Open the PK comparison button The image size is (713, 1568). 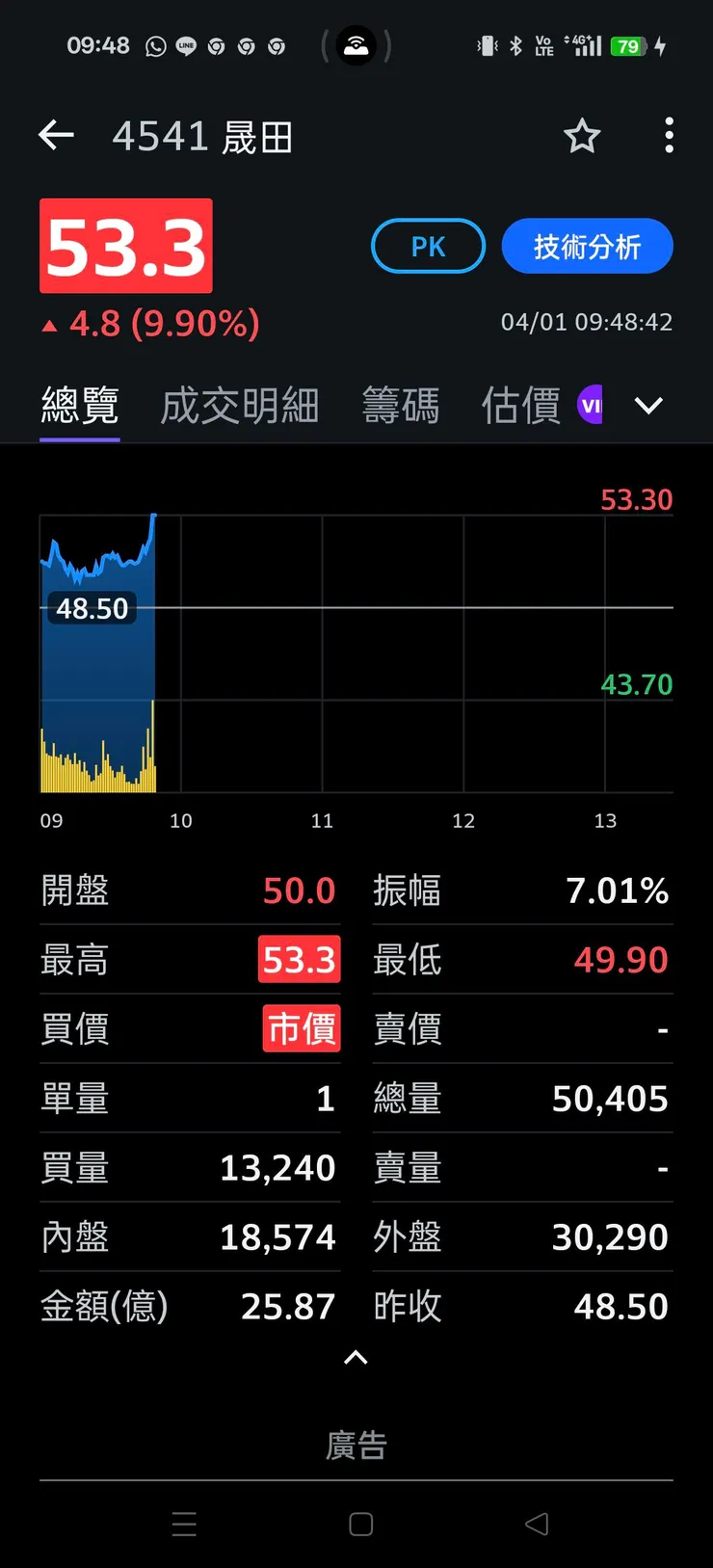[428, 246]
